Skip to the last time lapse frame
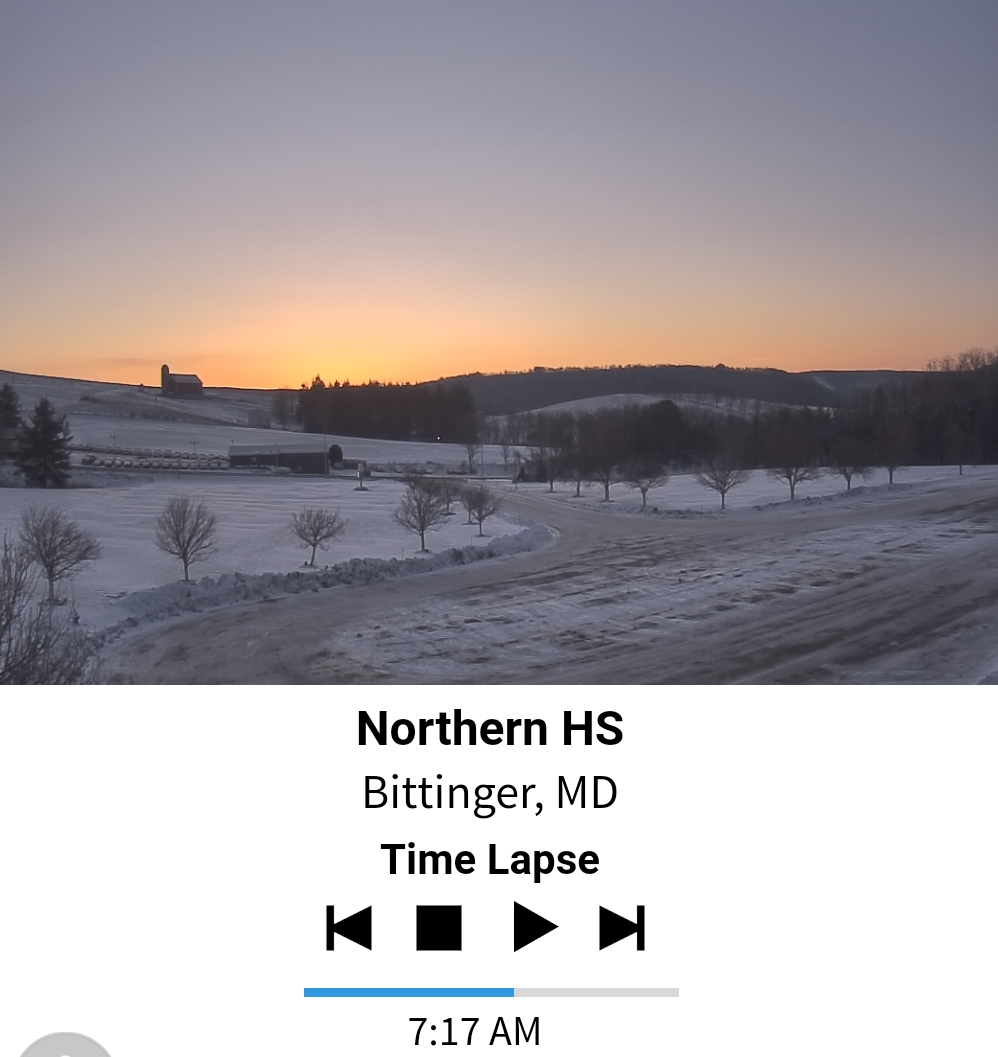Viewport: 998px width, 1057px height. pyautogui.click(x=622, y=928)
